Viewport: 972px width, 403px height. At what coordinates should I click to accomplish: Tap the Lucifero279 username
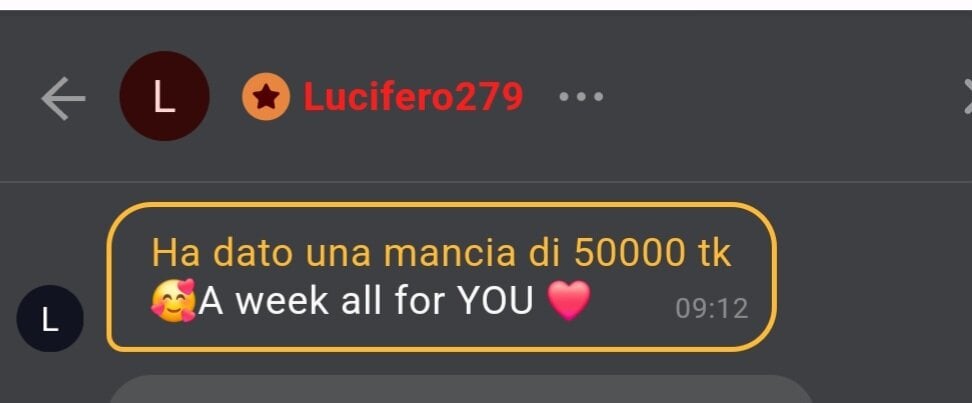click(x=412, y=97)
